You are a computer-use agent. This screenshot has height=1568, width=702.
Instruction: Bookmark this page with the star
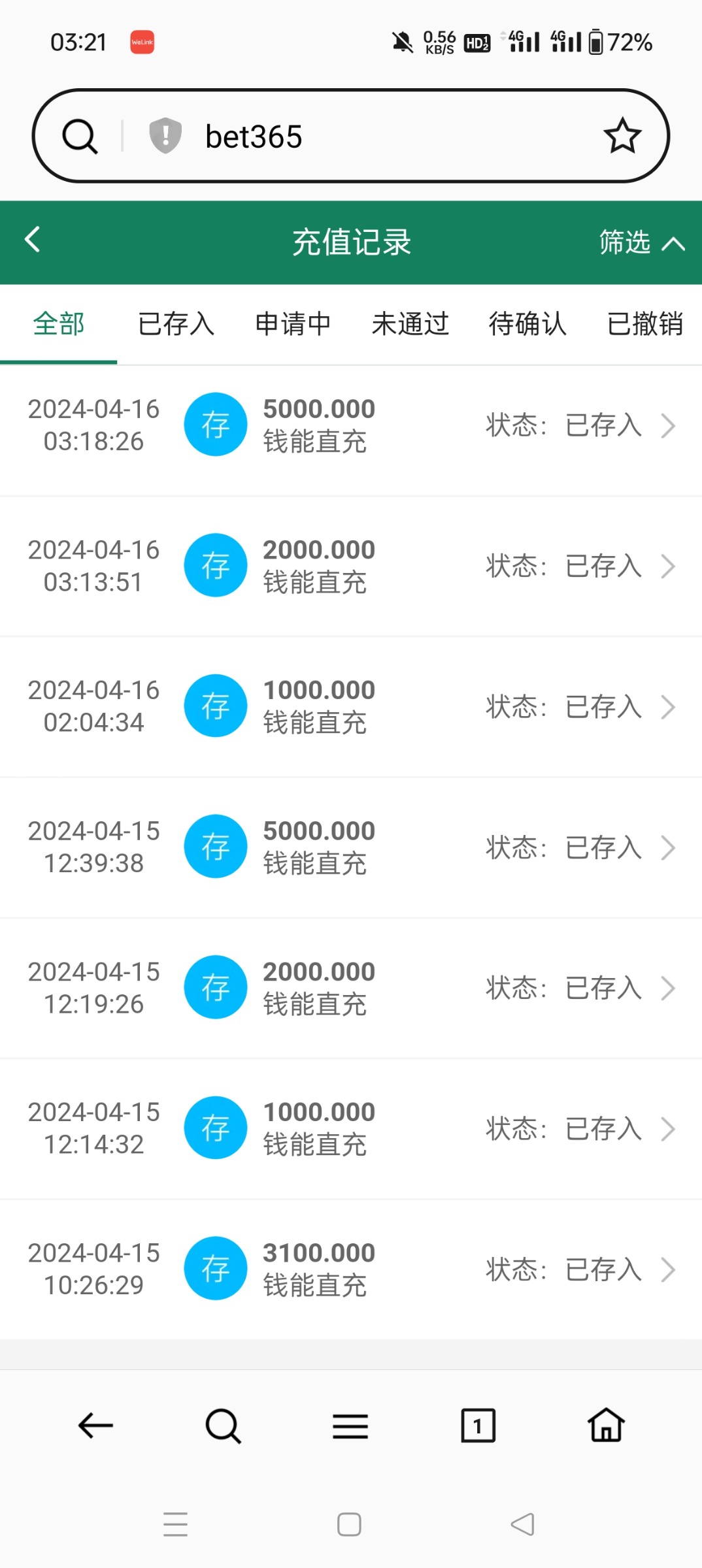[x=622, y=136]
